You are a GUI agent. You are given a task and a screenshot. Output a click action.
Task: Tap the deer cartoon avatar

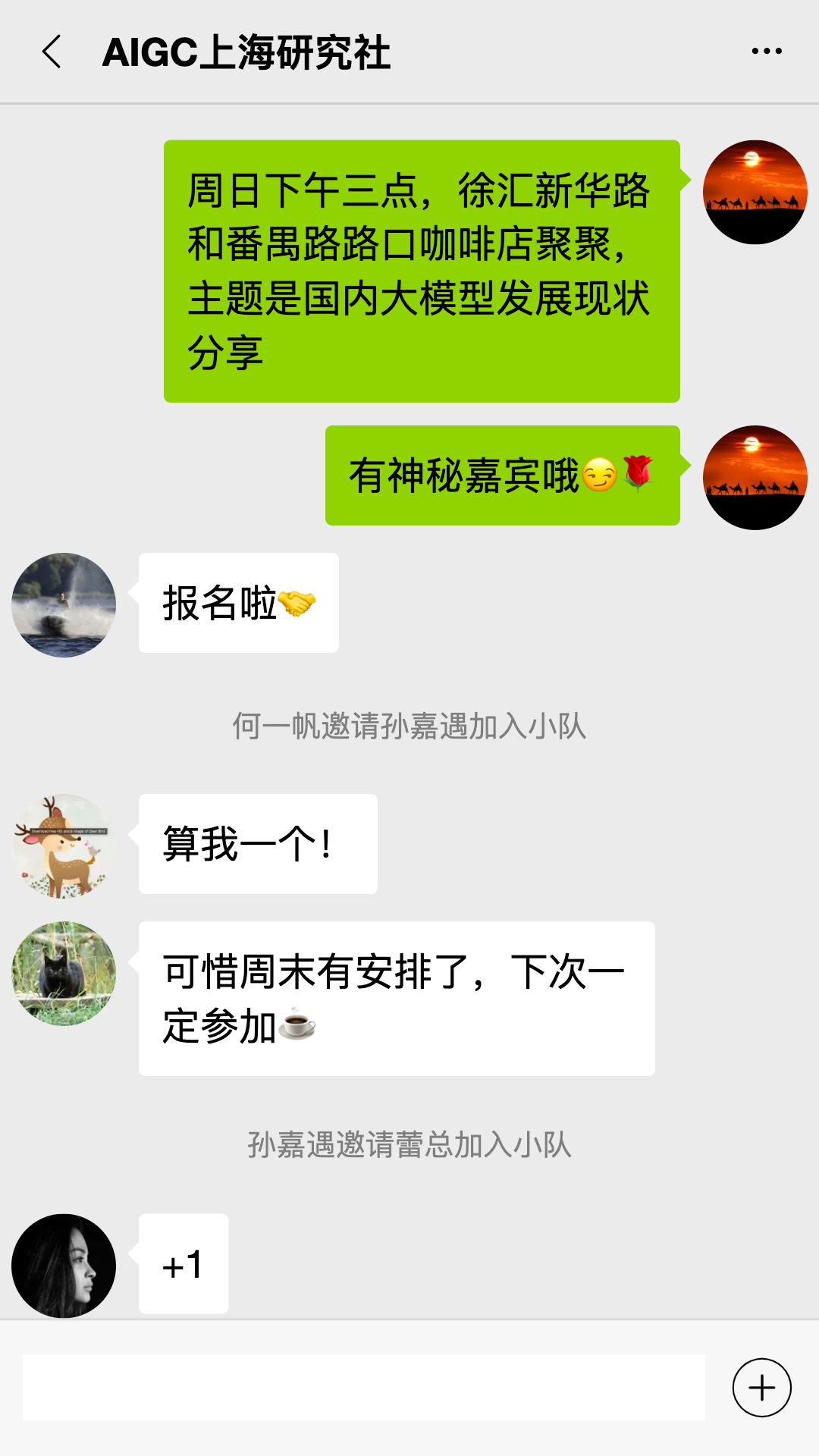tap(63, 846)
